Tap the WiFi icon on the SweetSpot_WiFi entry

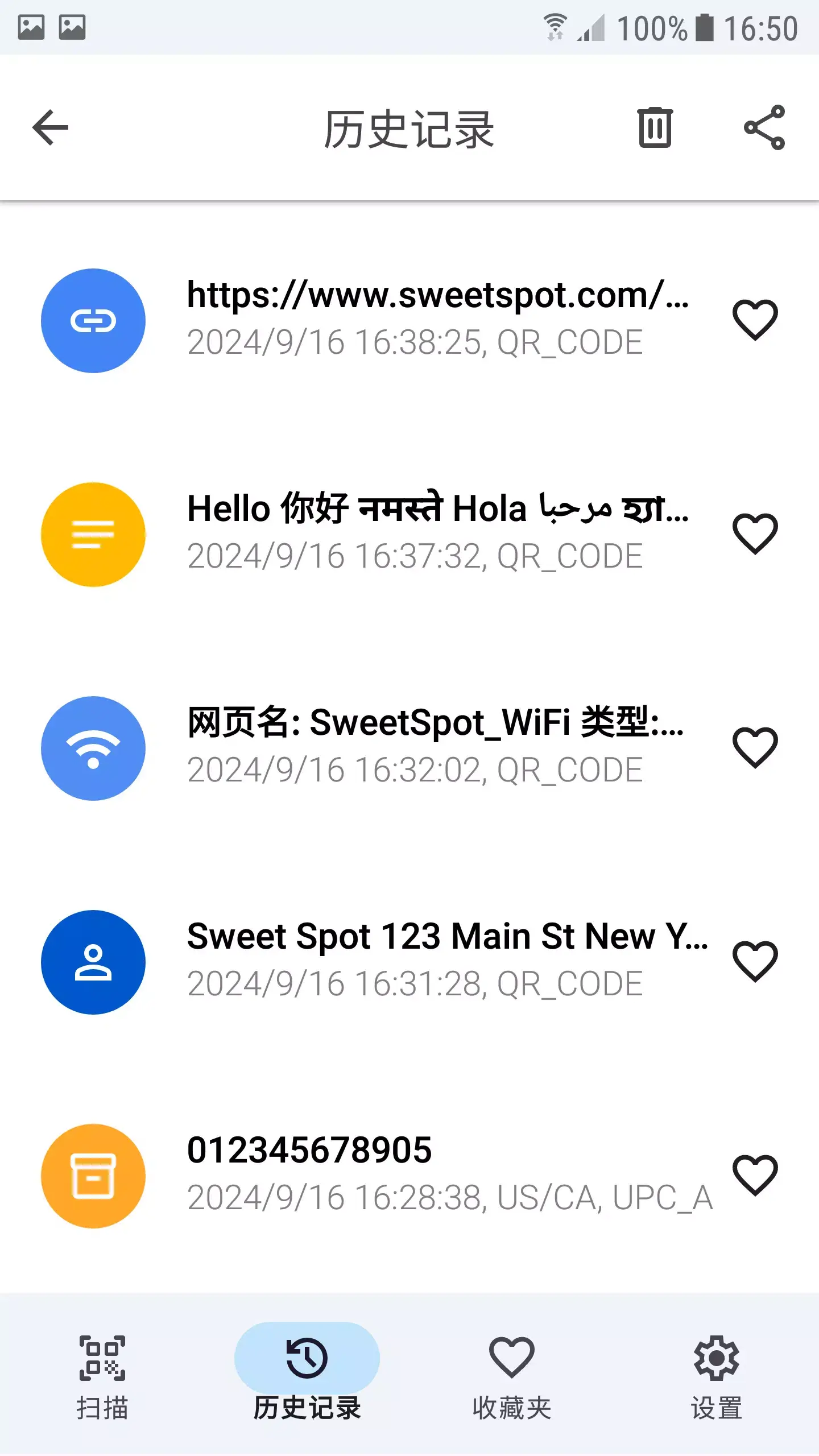tap(93, 748)
